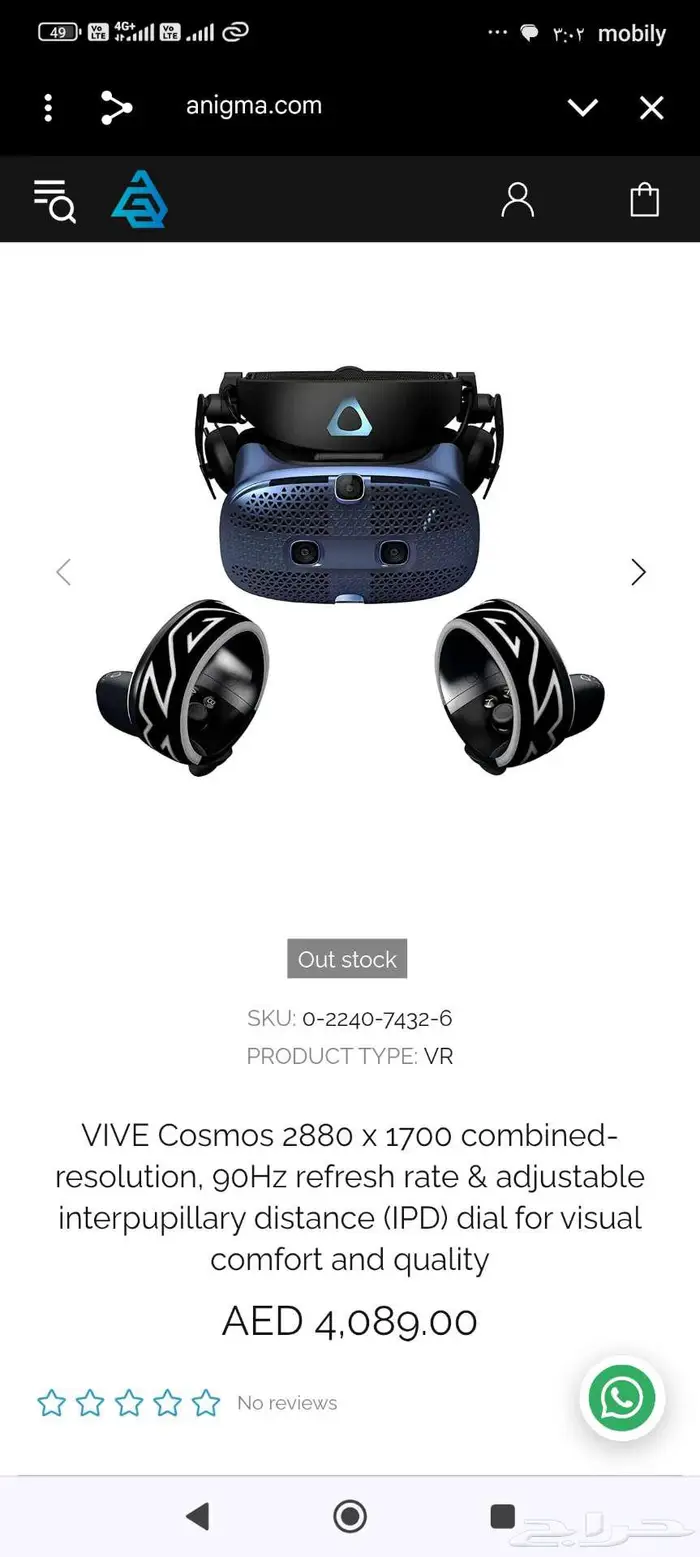The height and width of the screenshot is (1557, 700).
Task: Open the menu search icon
Action: (x=54, y=200)
